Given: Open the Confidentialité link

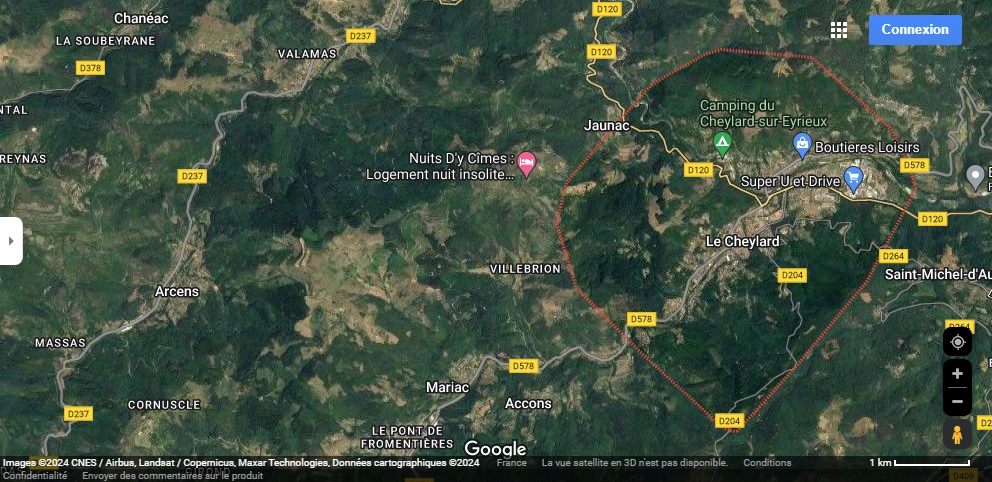Looking at the screenshot, I should click(x=35, y=476).
